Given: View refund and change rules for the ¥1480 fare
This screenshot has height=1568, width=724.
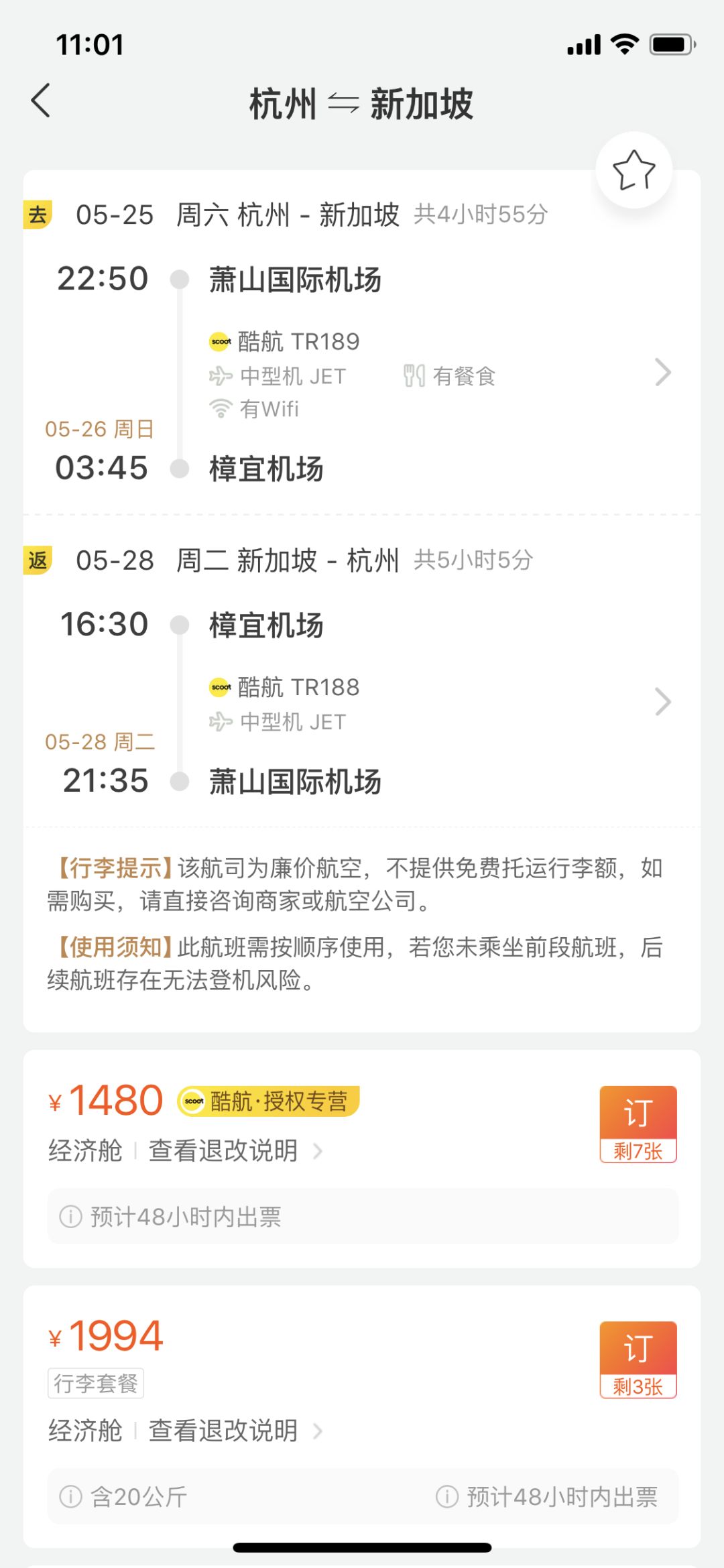Looking at the screenshot, I should click(x=235, y=1151).
